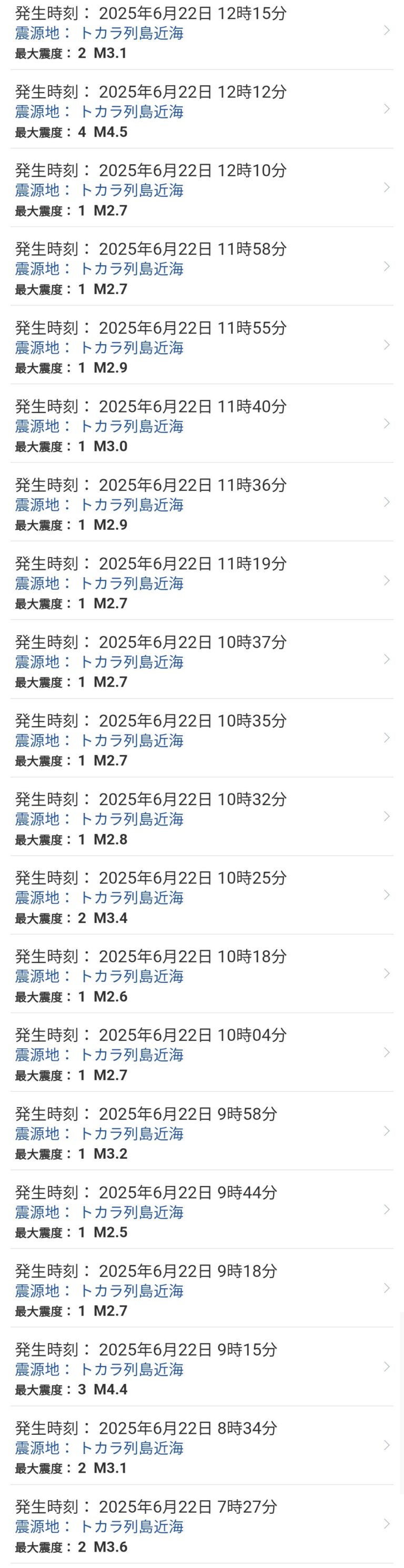Select the 9時18分 earthquake row
Screen dimensions: 404x1568
pyautogui.click(x=201, y=1290)
